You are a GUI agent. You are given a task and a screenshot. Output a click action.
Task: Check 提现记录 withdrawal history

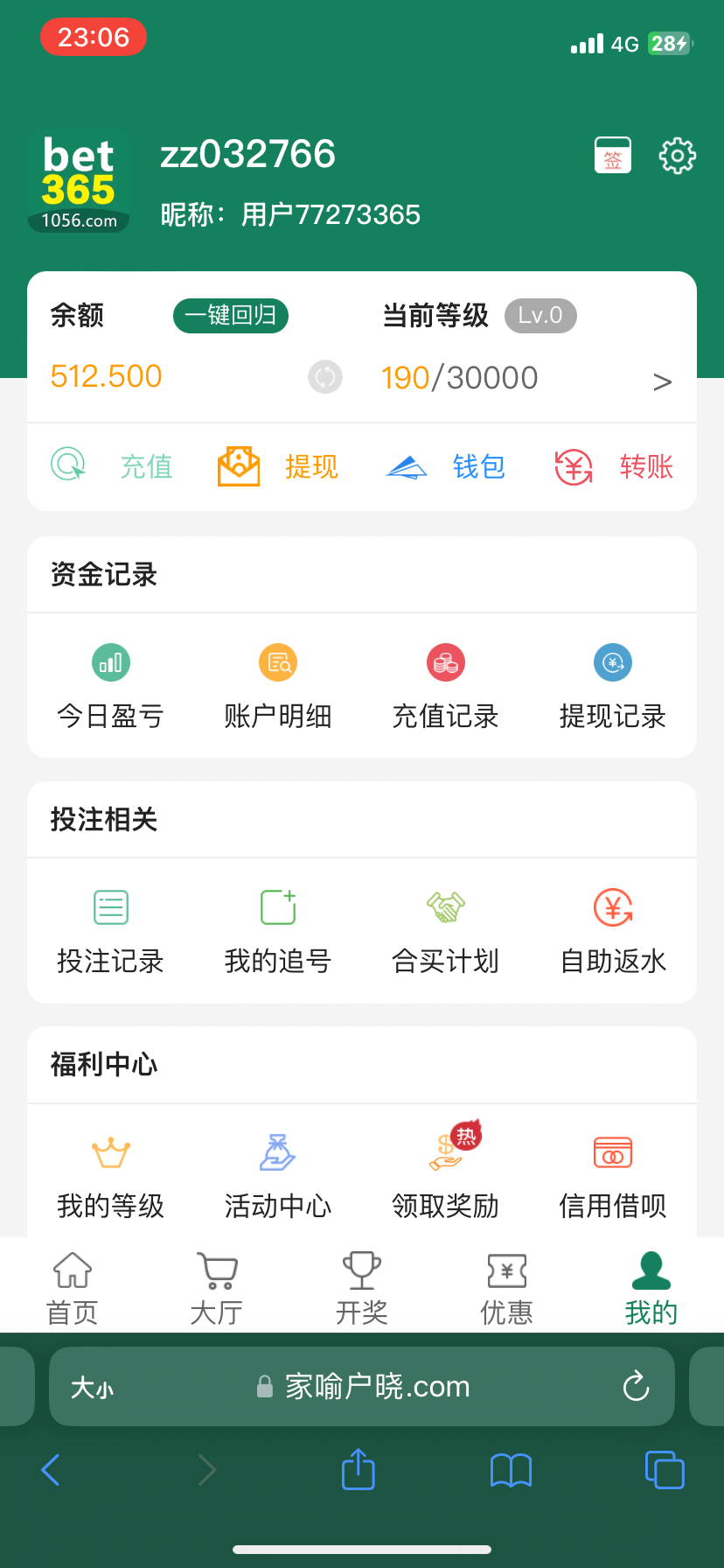tap(613, 688)
